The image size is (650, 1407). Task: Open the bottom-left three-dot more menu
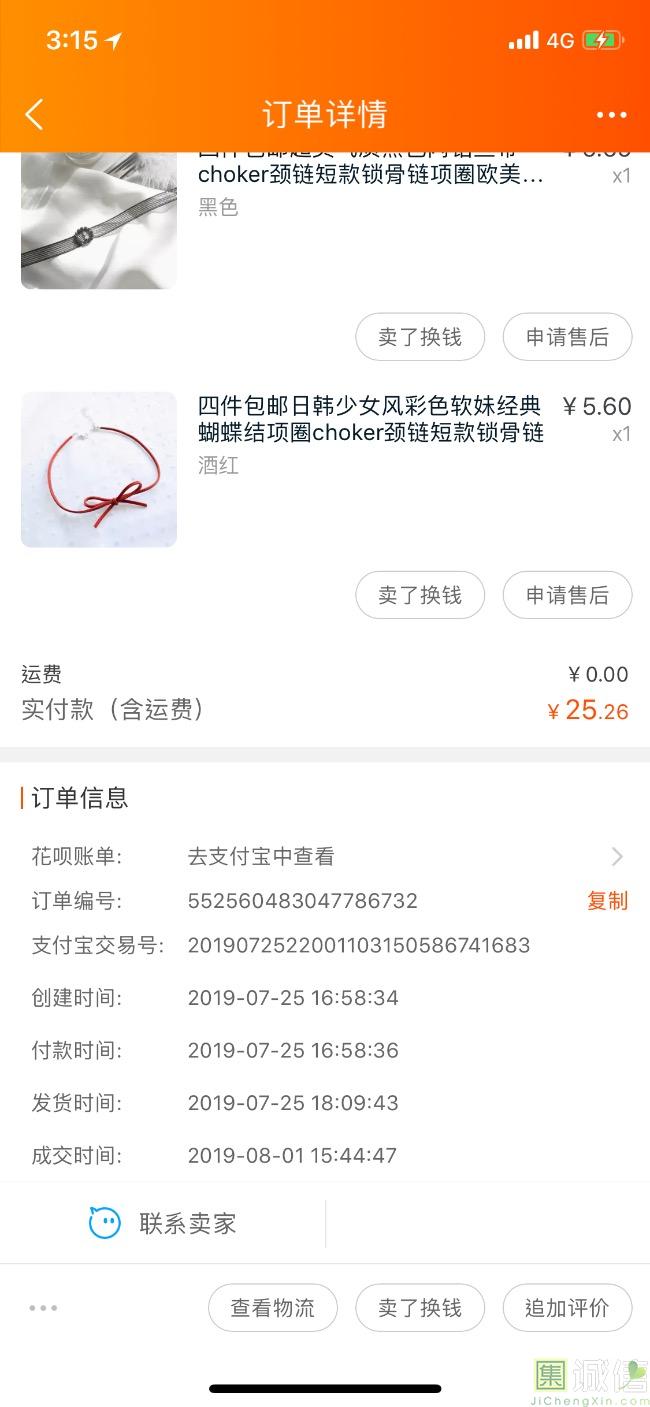tap(43, 1307)
